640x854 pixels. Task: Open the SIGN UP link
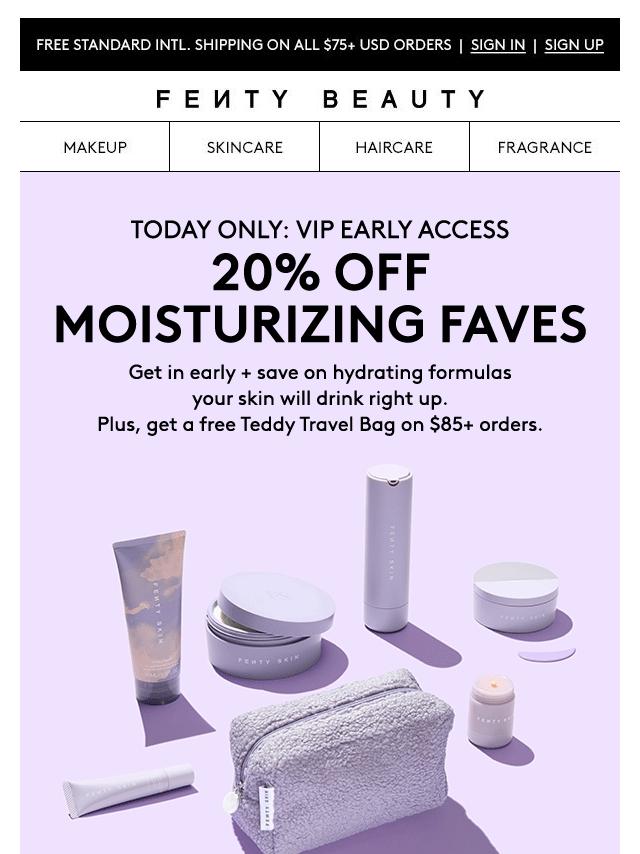coord(574,45)
